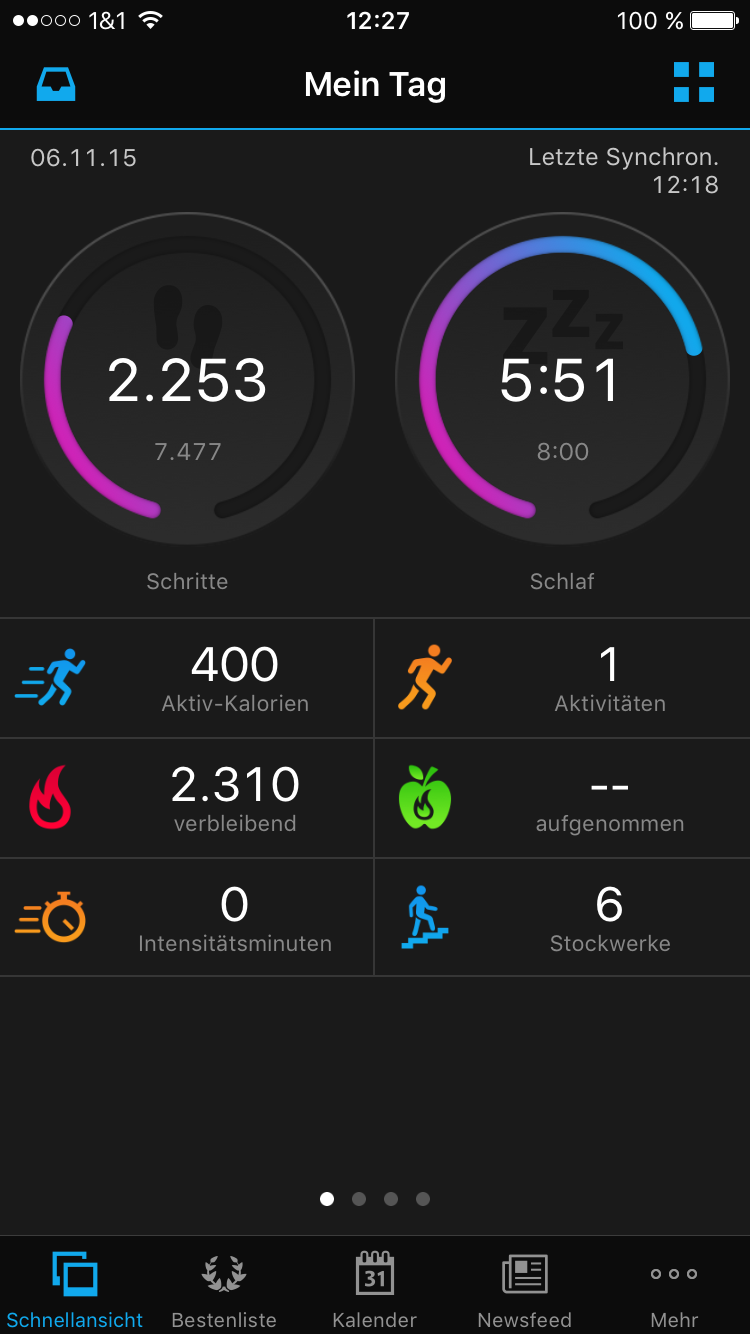Open the Intensitätsminuten tile
This screenshot has width=750, height=1334.
(x=187, y=917)
